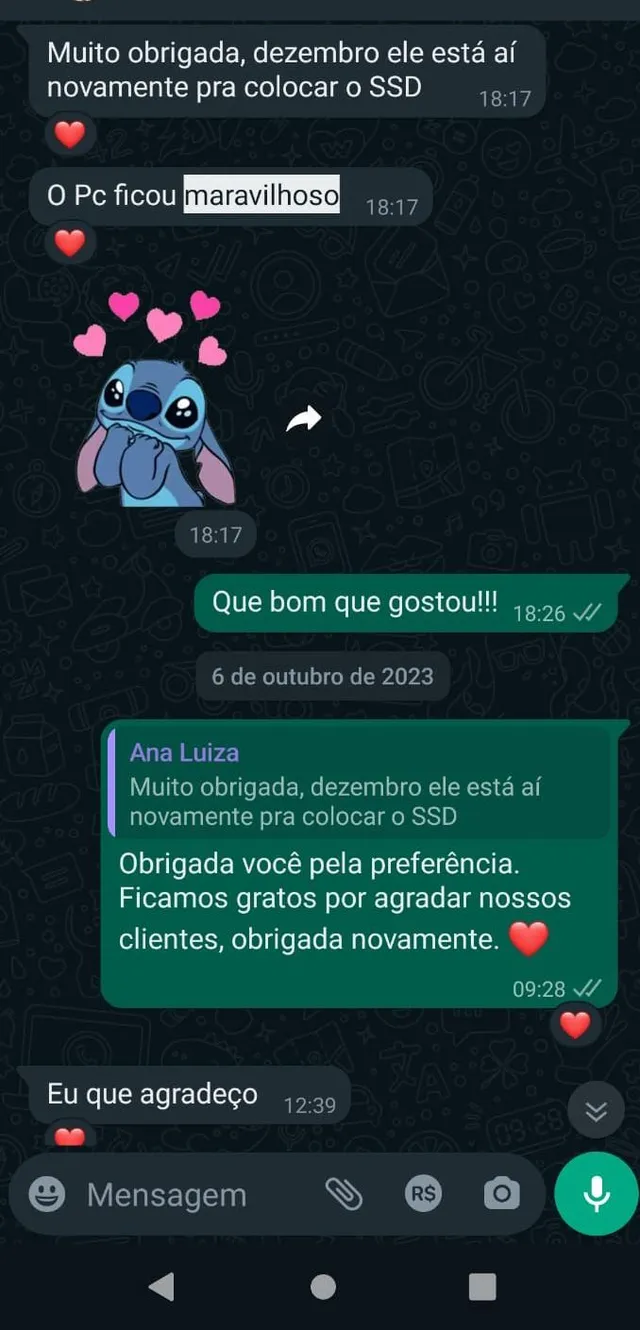Open the R$ payment option
The image size is (640, 1330).
423,1194
